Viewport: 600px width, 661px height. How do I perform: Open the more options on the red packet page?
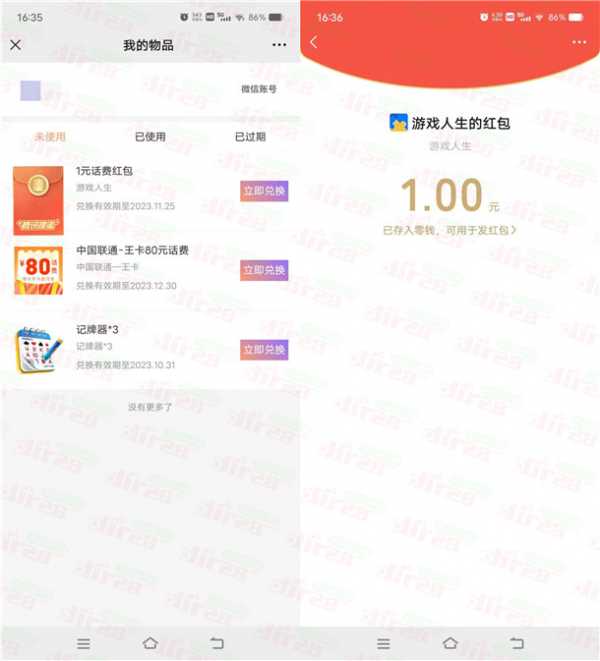click(x=579, y=42)
